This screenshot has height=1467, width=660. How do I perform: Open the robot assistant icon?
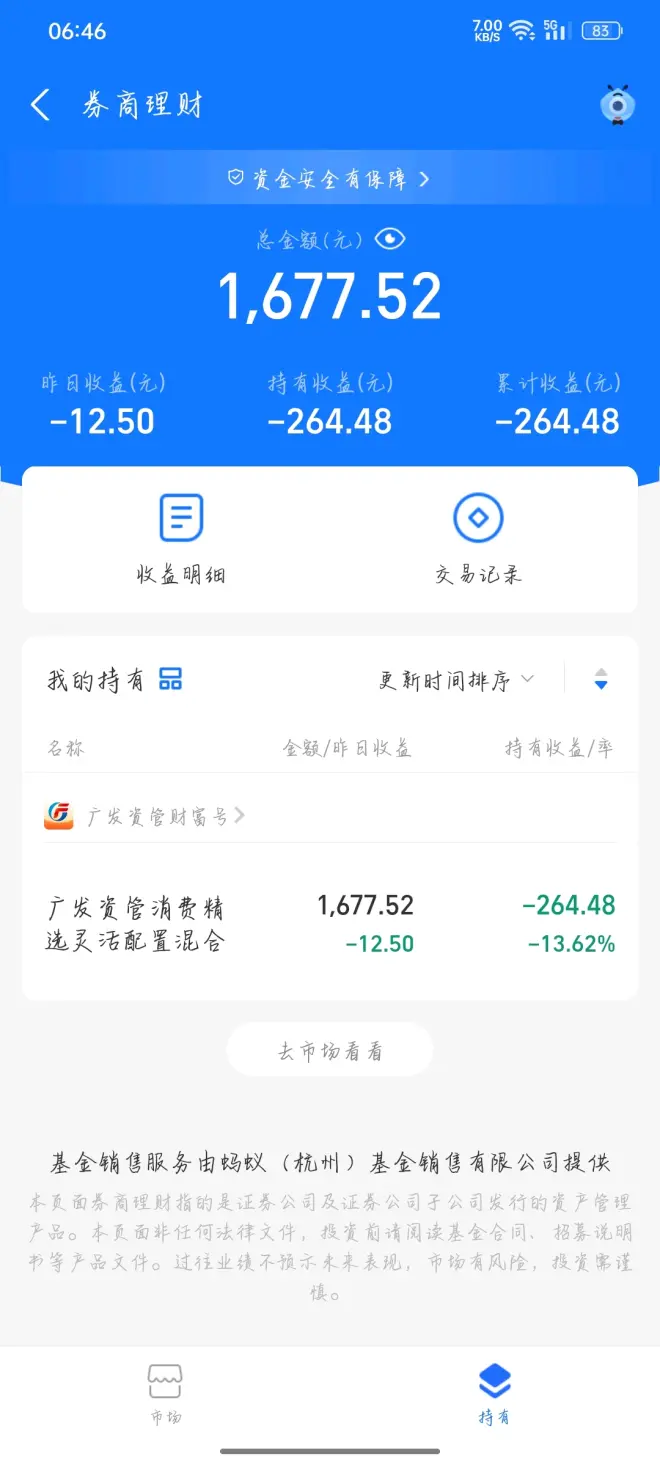(x=617, y=105)
